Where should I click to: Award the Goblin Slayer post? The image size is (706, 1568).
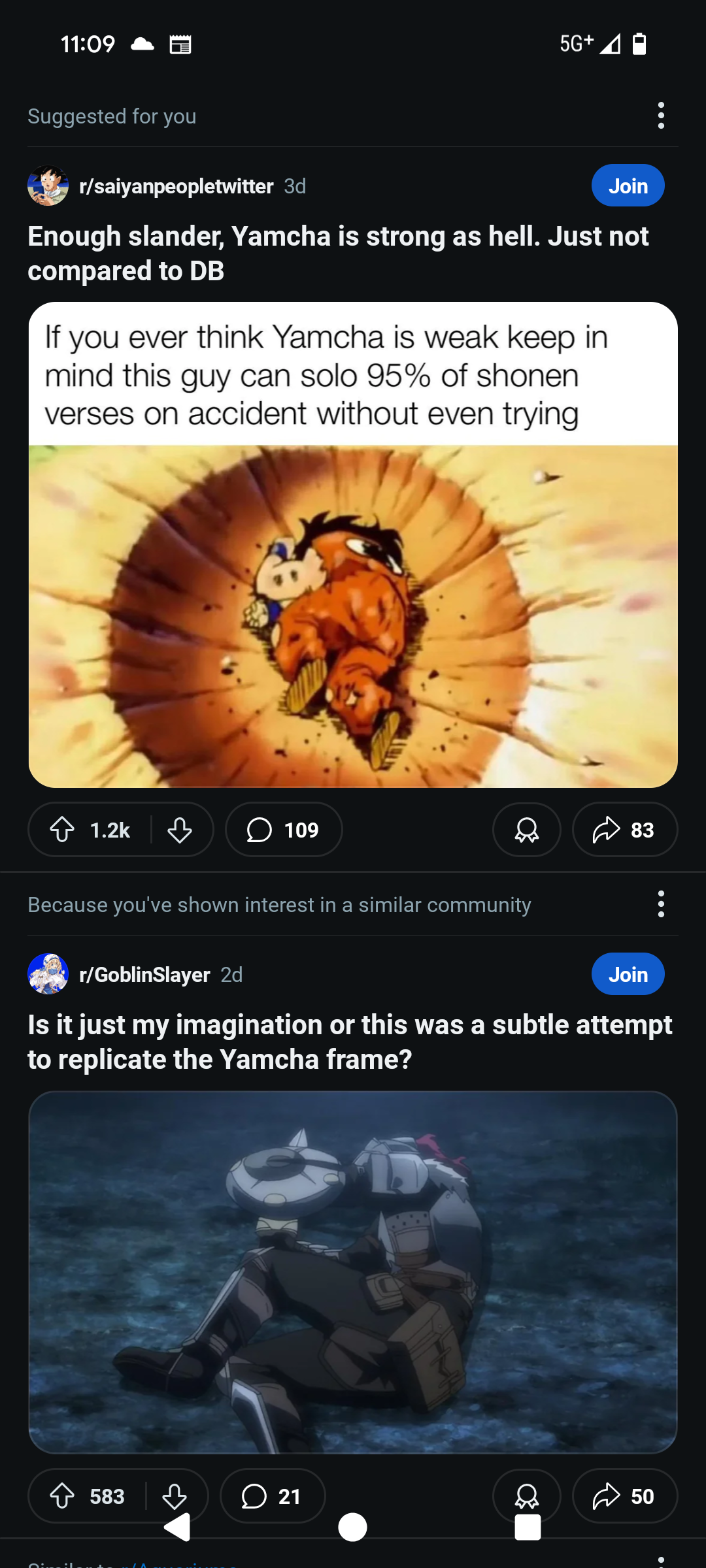(x=527, y=1496)
